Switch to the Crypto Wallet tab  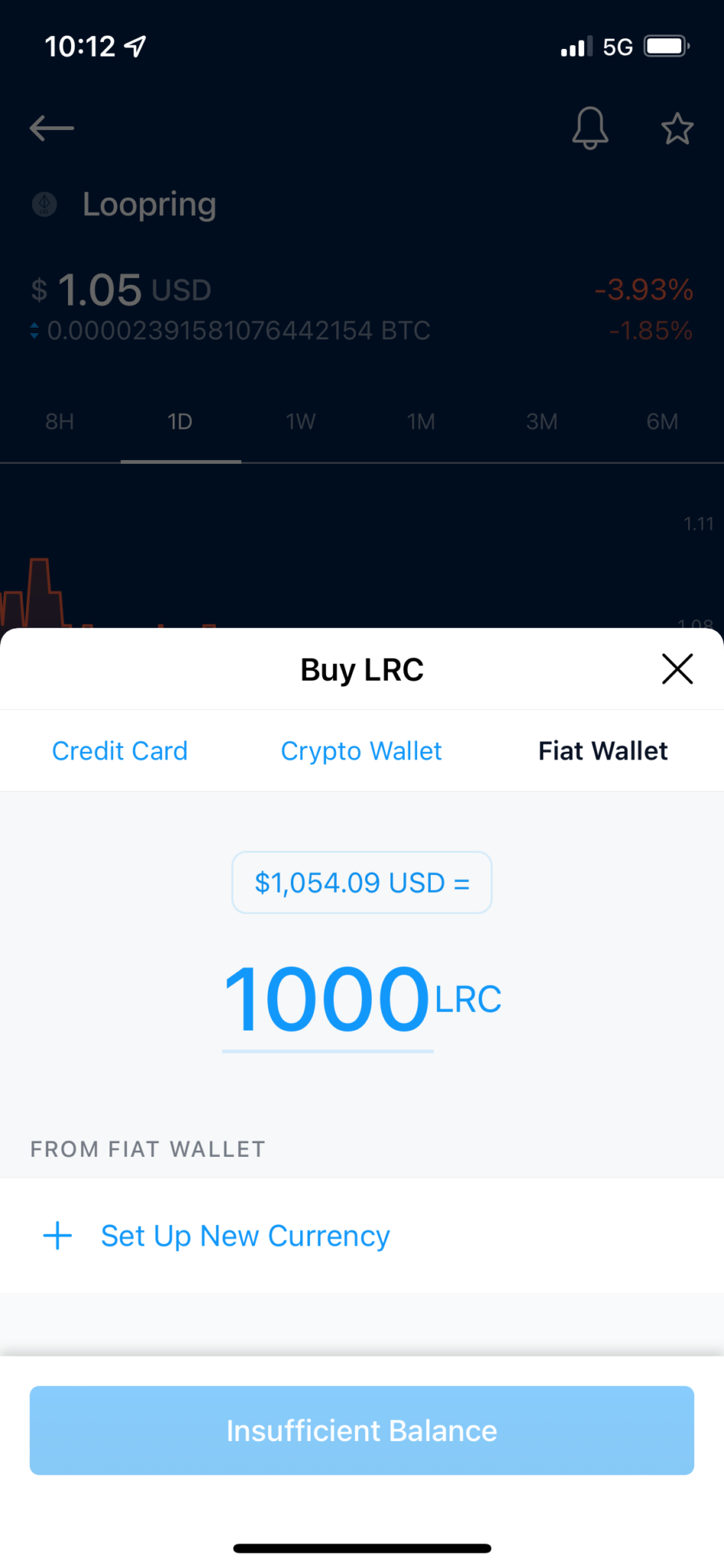pyautogui.click(x=361, y=751)
